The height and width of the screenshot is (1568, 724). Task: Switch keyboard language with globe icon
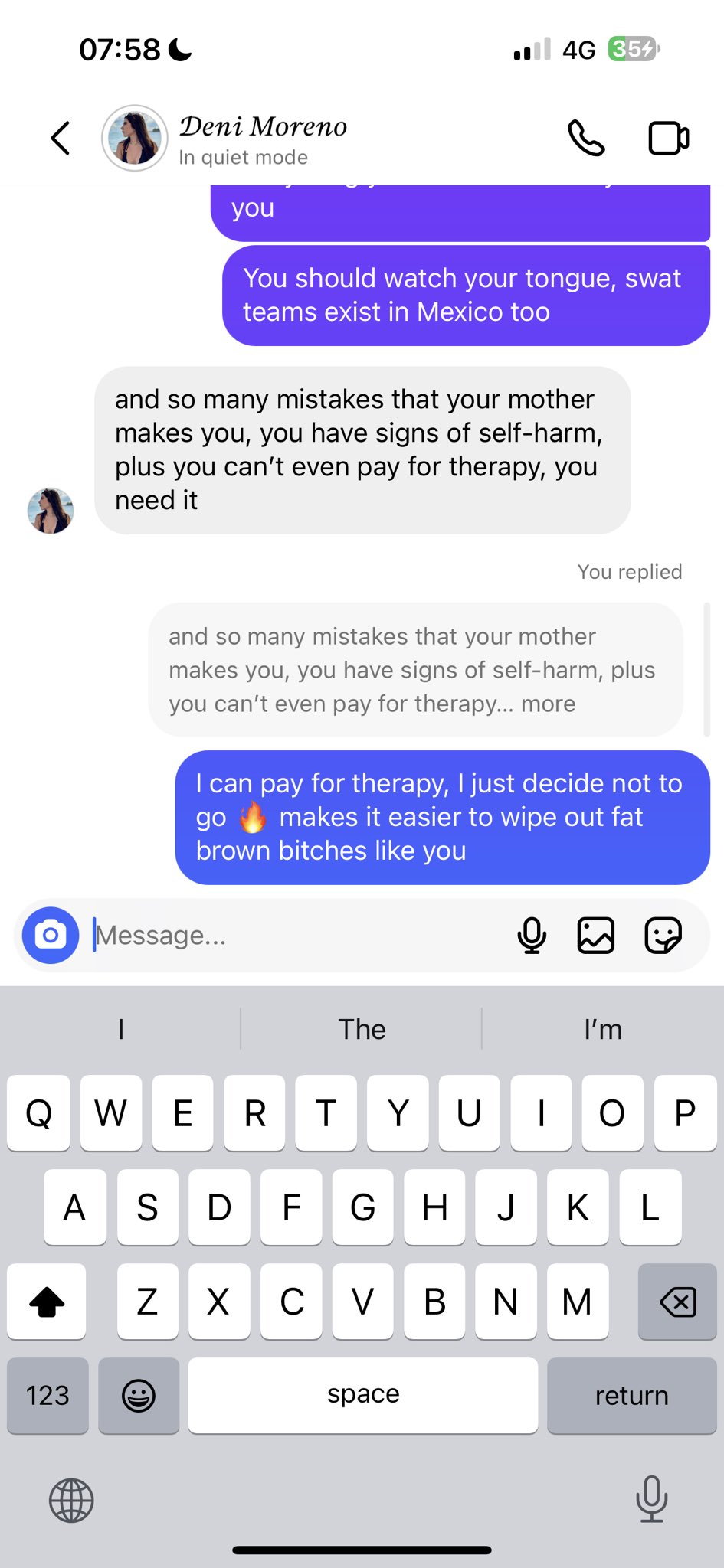pyautogui.click(x=71, y=1500)
